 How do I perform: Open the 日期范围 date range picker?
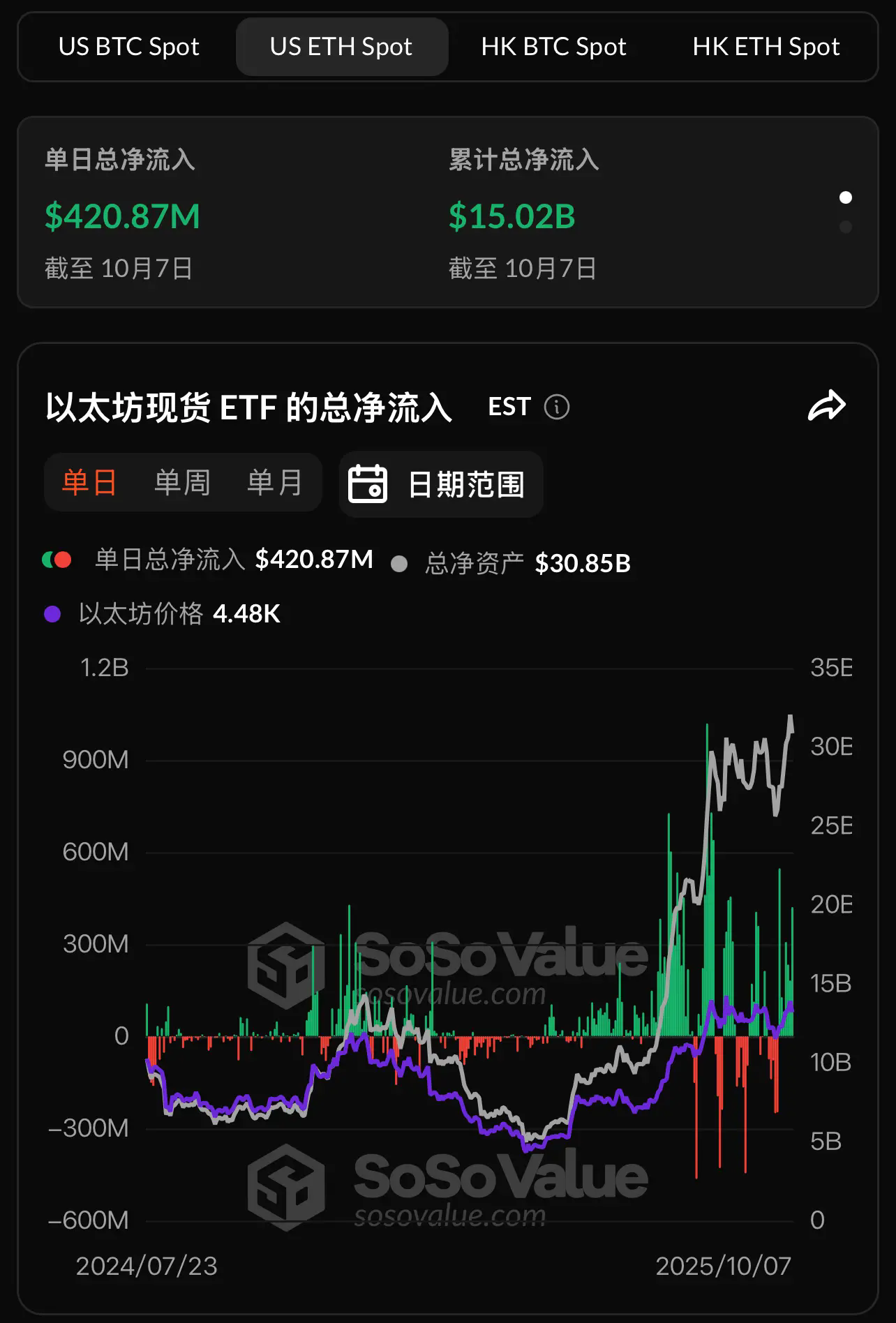click(x=440, y=484)
